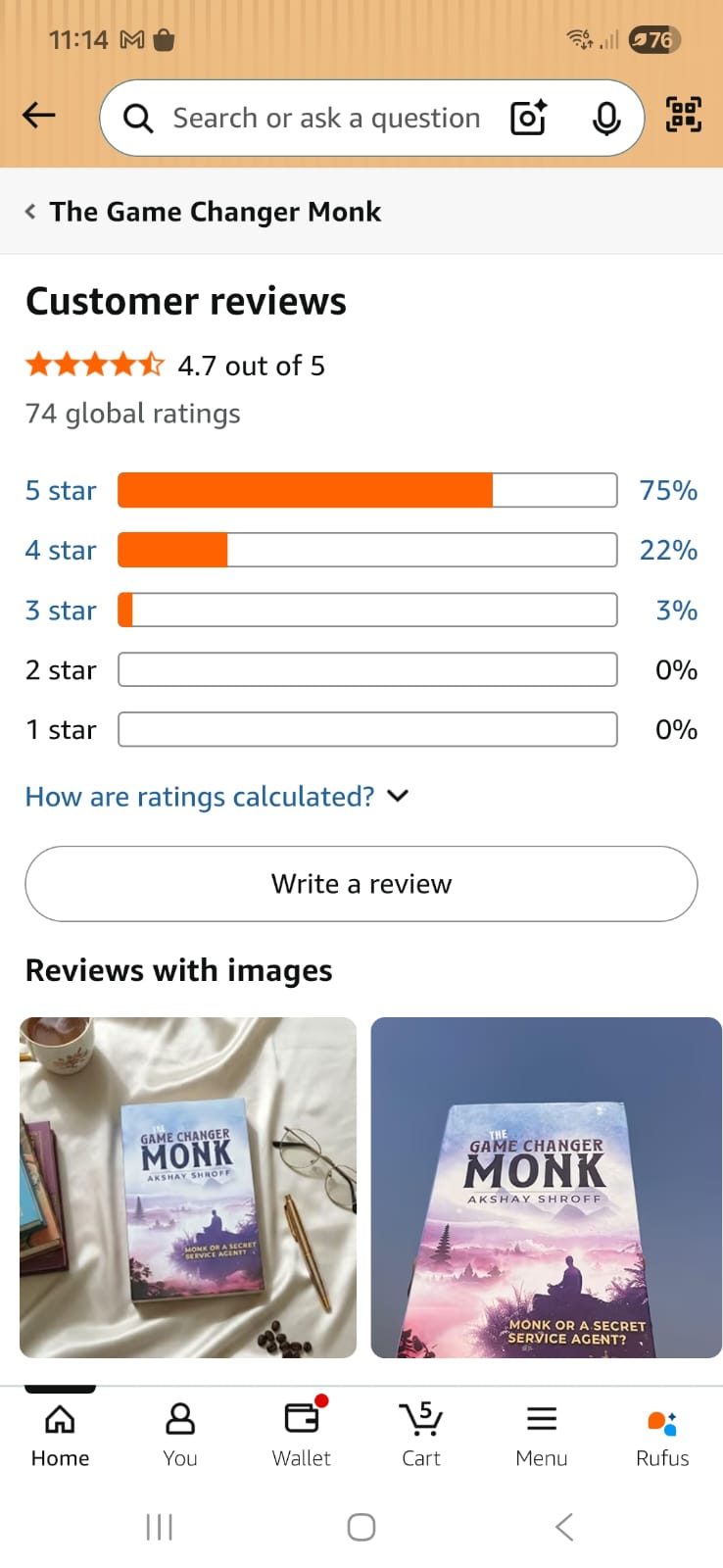The image size is (723, 1568).
Task: Open the Cart with 5 items
Action: 421,1434
